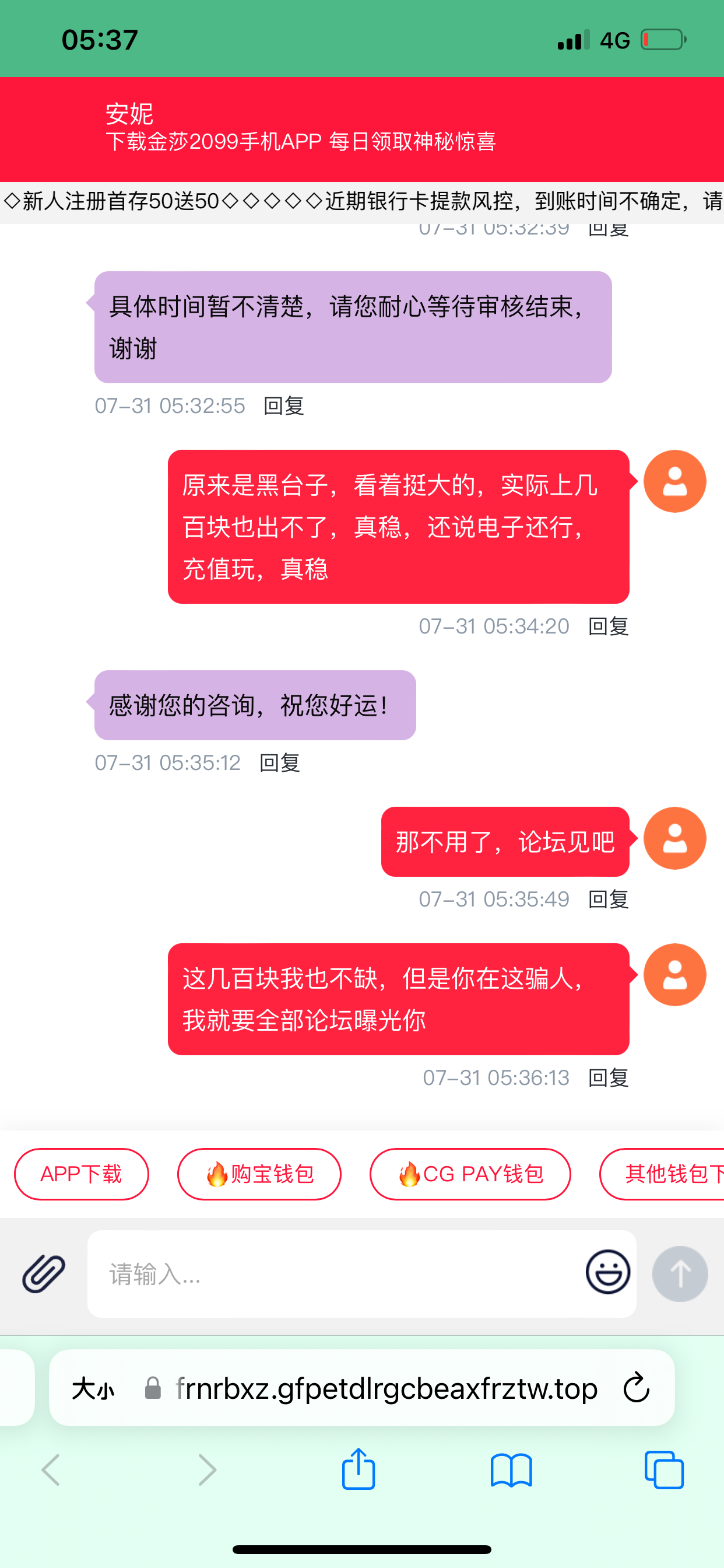The width and height of the screenshot is (724, 1568).
Task: Focus the 请输入 message input field
Action: tap(335, 1273)
